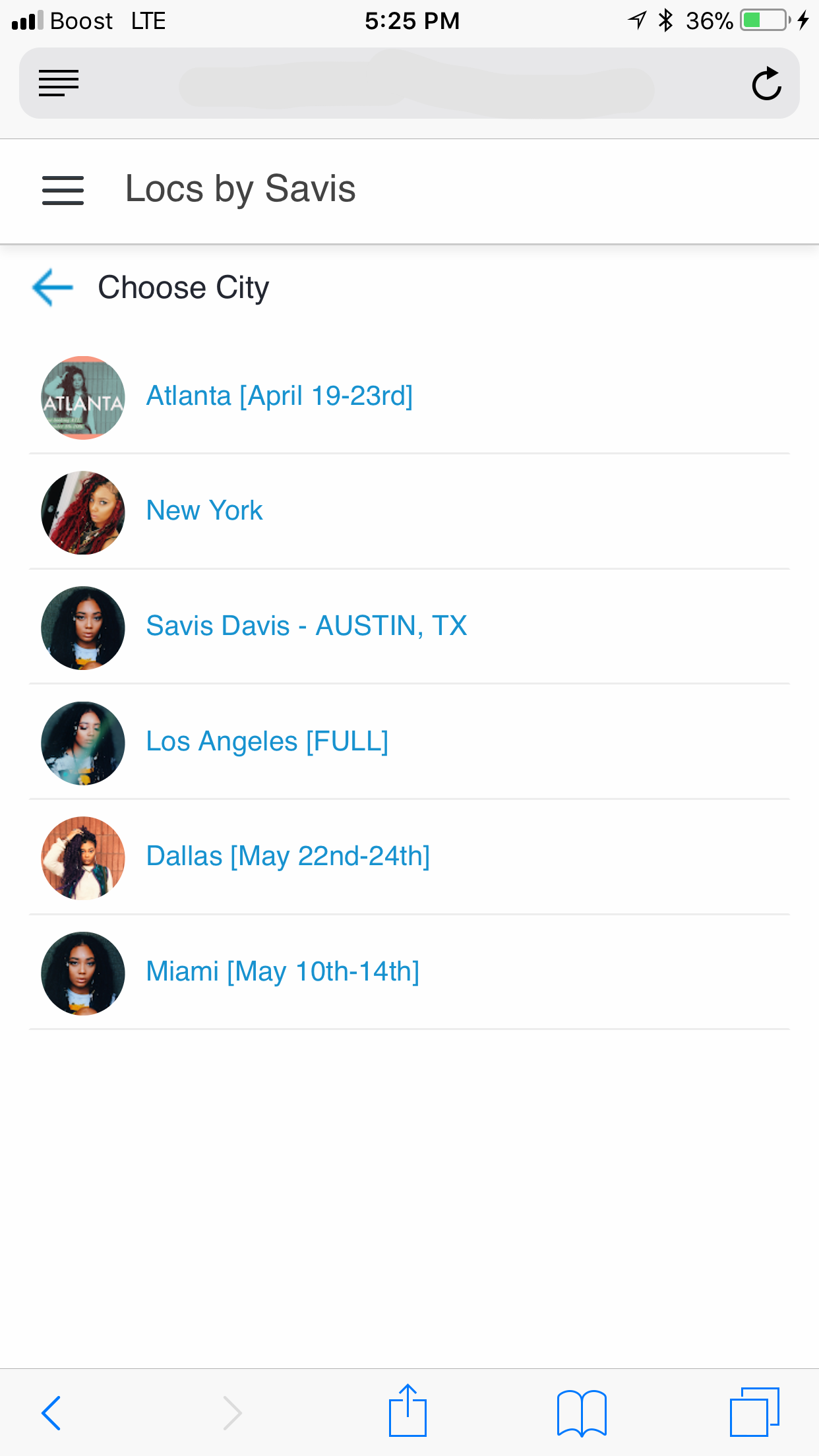Reload the page

766,84
